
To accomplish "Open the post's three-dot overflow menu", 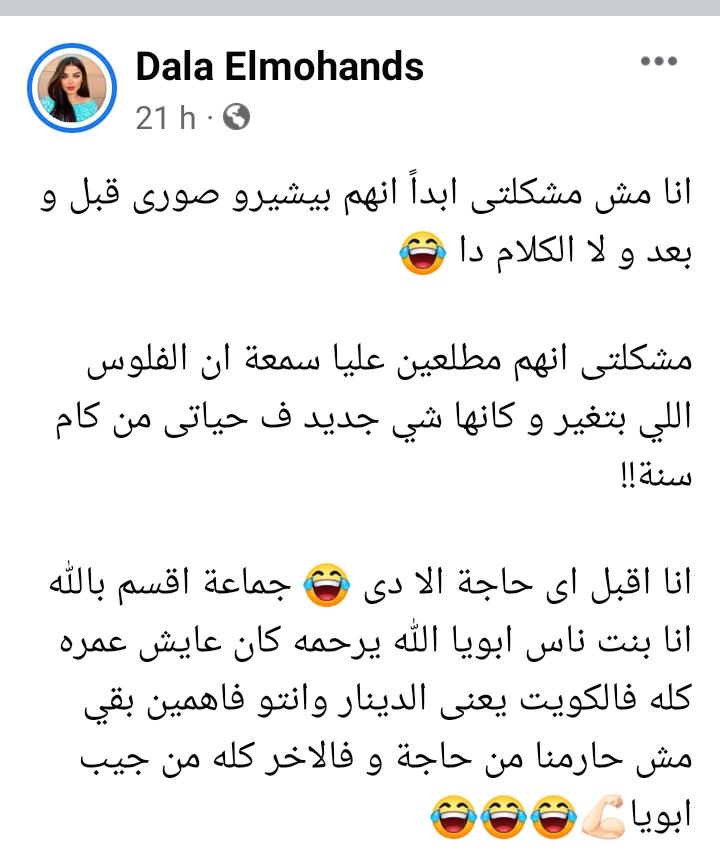I will pos(658,62).
